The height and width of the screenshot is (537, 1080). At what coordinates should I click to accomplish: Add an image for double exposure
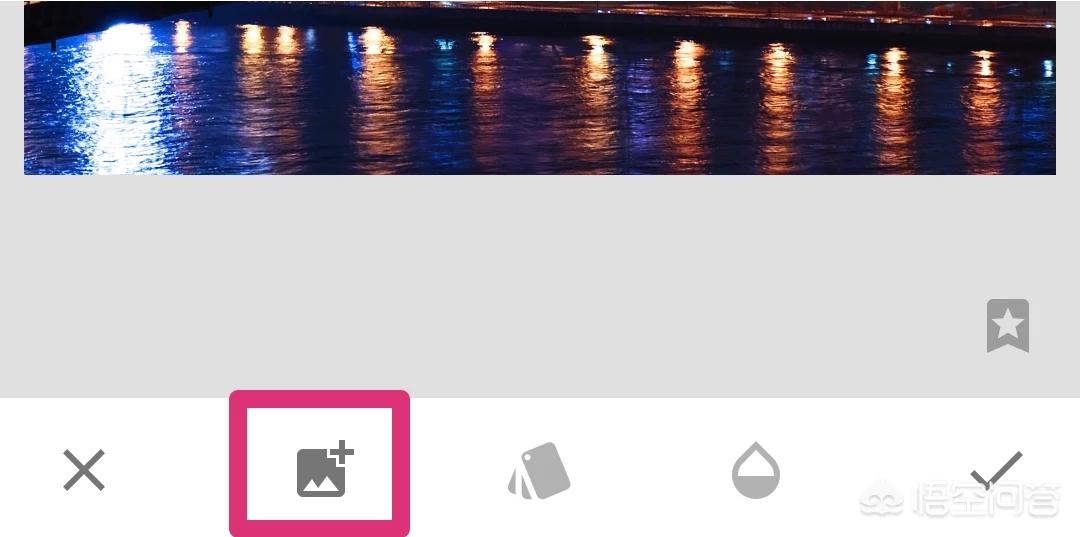[x=324, y=470]
